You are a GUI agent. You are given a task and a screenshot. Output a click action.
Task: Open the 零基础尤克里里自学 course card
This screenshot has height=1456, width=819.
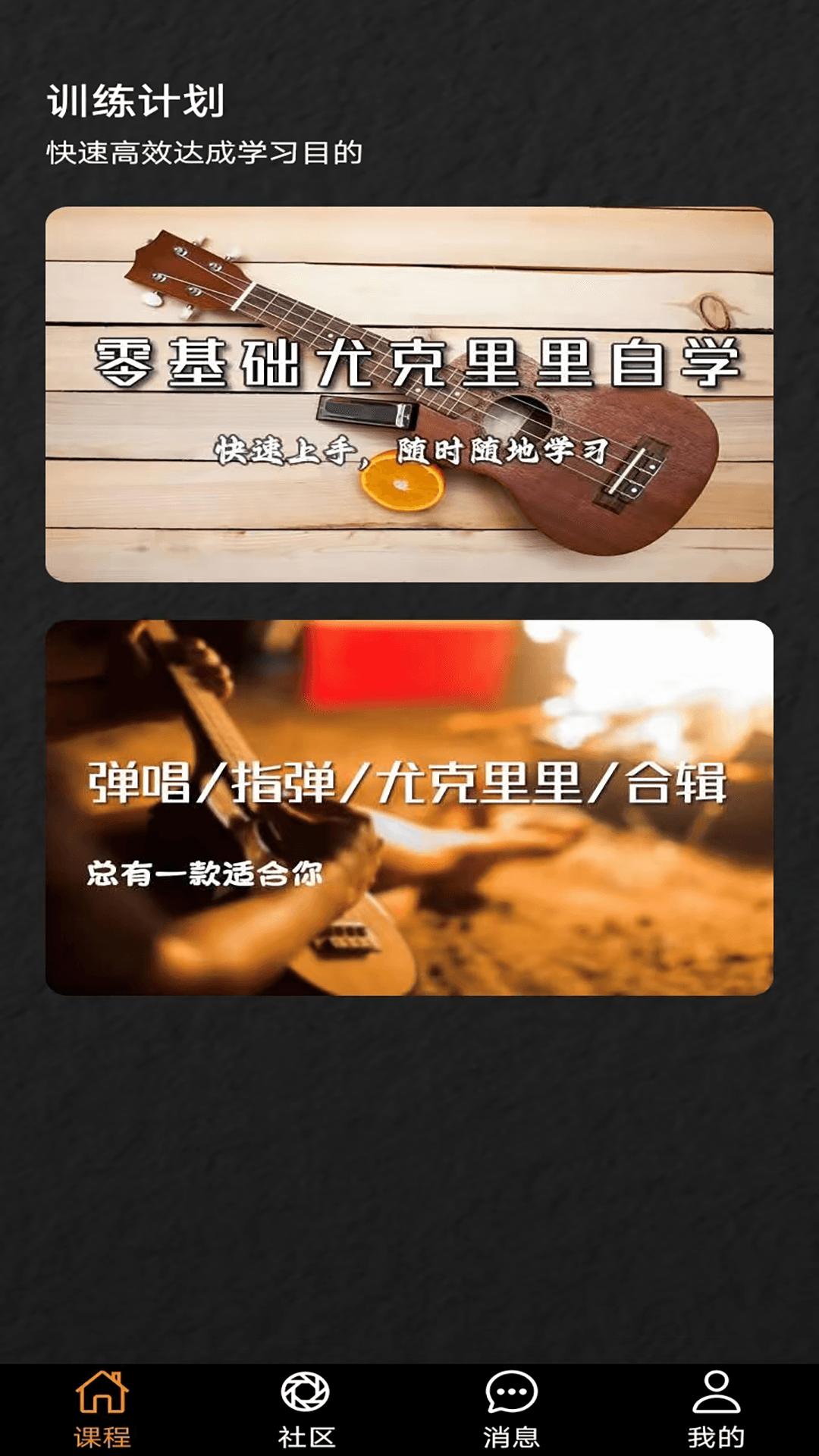(x=409, y=394)
